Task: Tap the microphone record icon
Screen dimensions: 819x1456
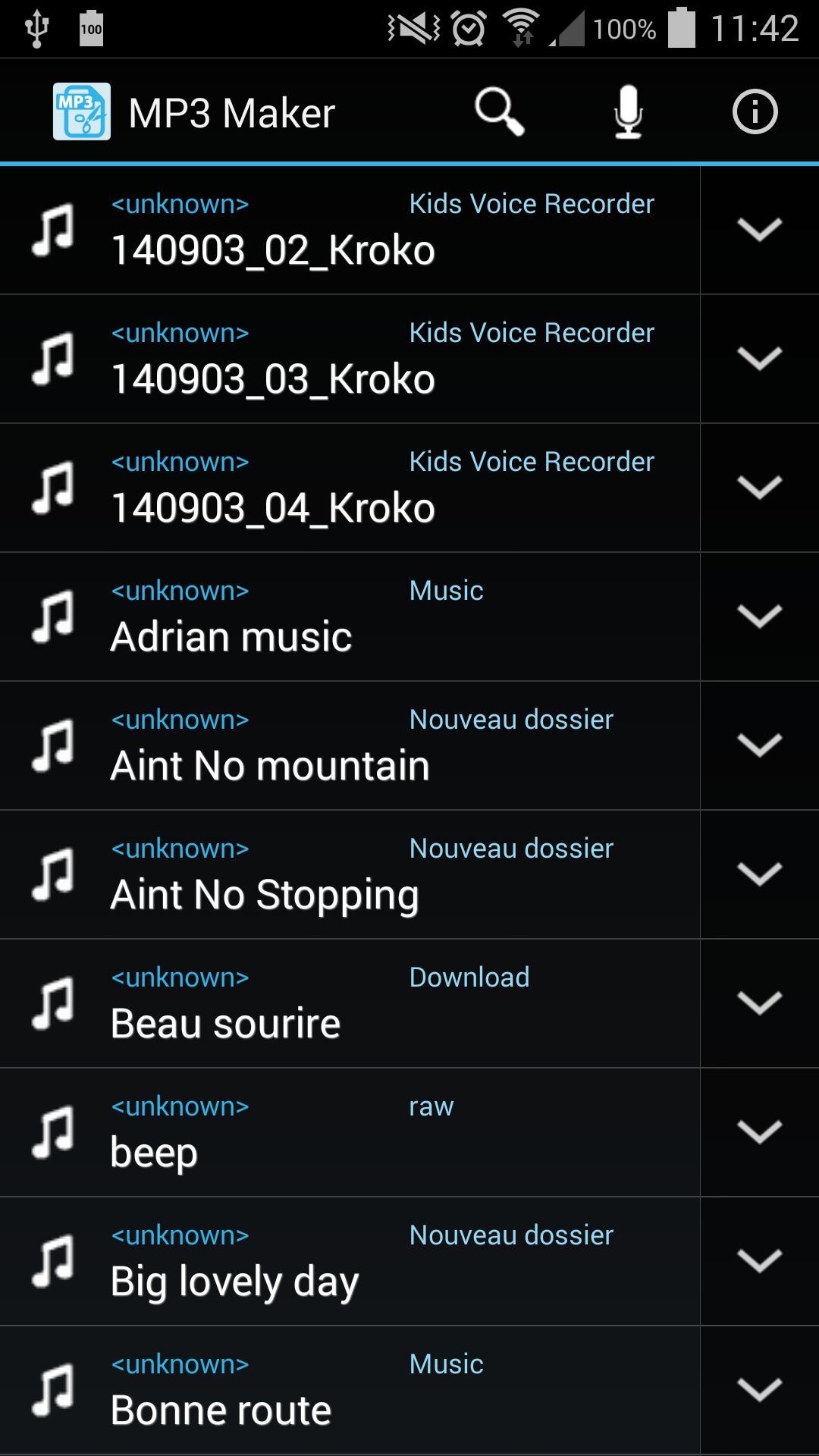Action: tap(628, 112)
